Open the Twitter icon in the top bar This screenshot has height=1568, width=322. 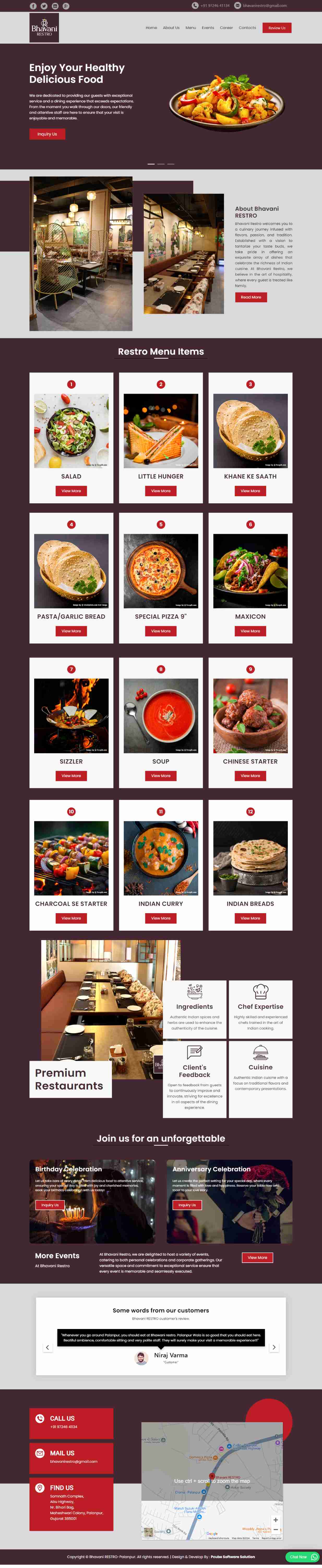pos(44,6)
